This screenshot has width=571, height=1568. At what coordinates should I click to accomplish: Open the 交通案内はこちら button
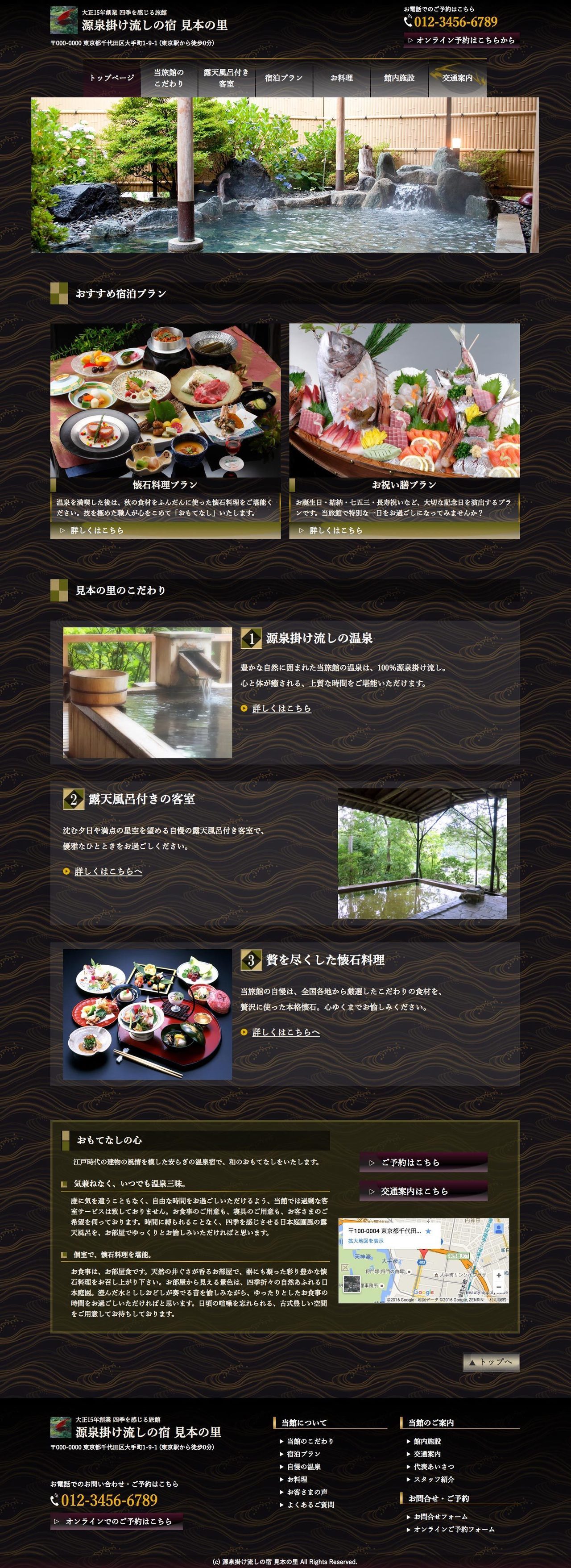(422, 1191)
